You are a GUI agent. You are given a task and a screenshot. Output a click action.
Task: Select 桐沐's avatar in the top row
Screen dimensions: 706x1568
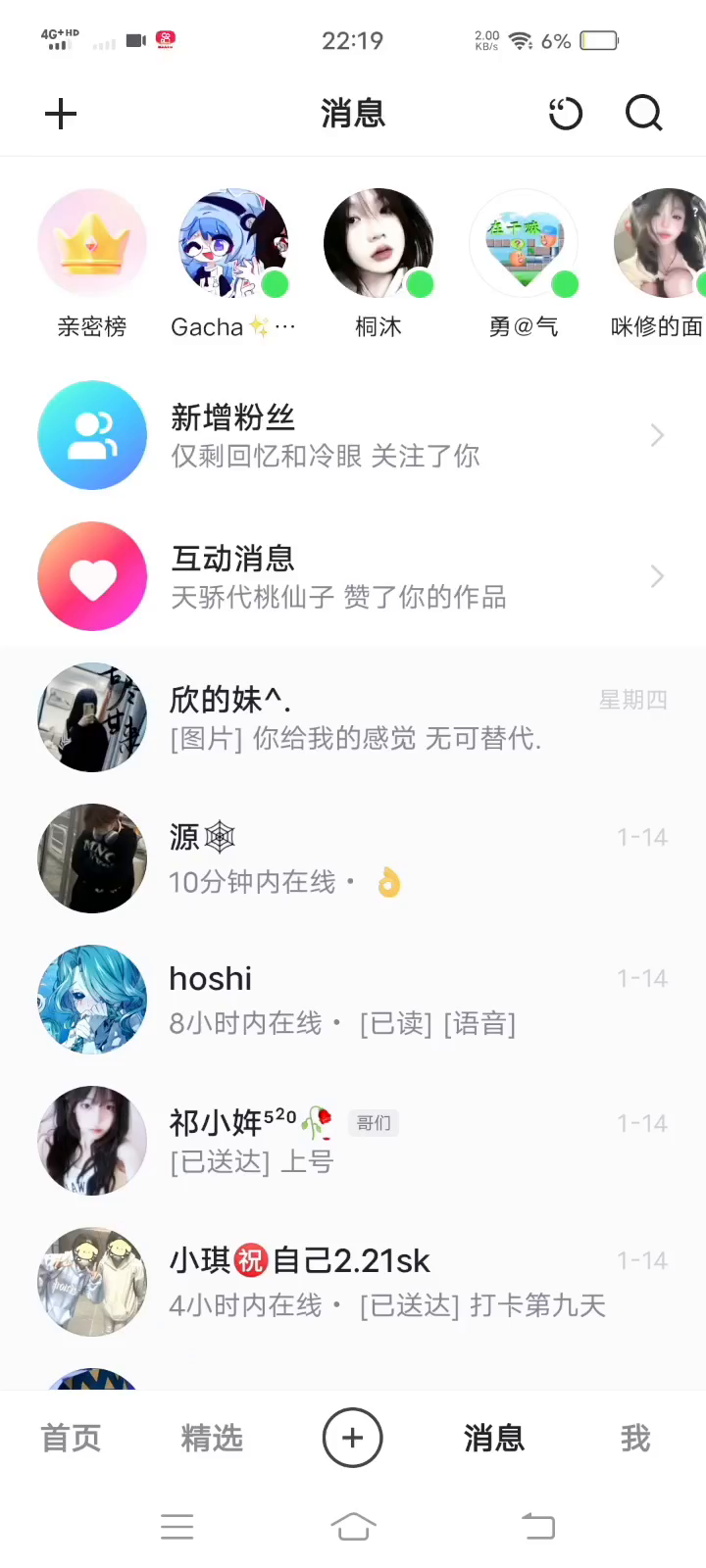pos(378,243)
